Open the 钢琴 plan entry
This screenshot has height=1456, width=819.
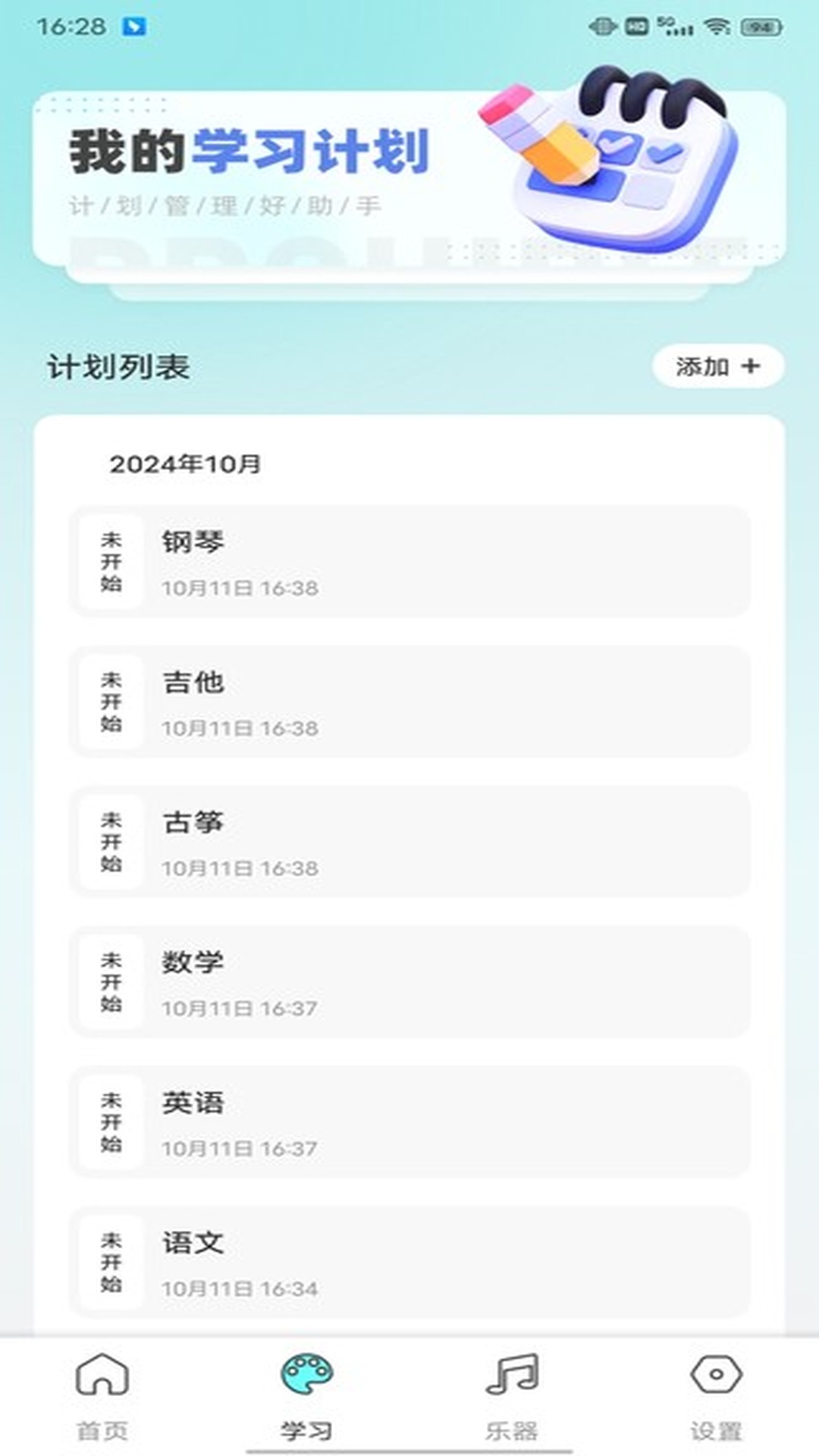coord(409,562)
